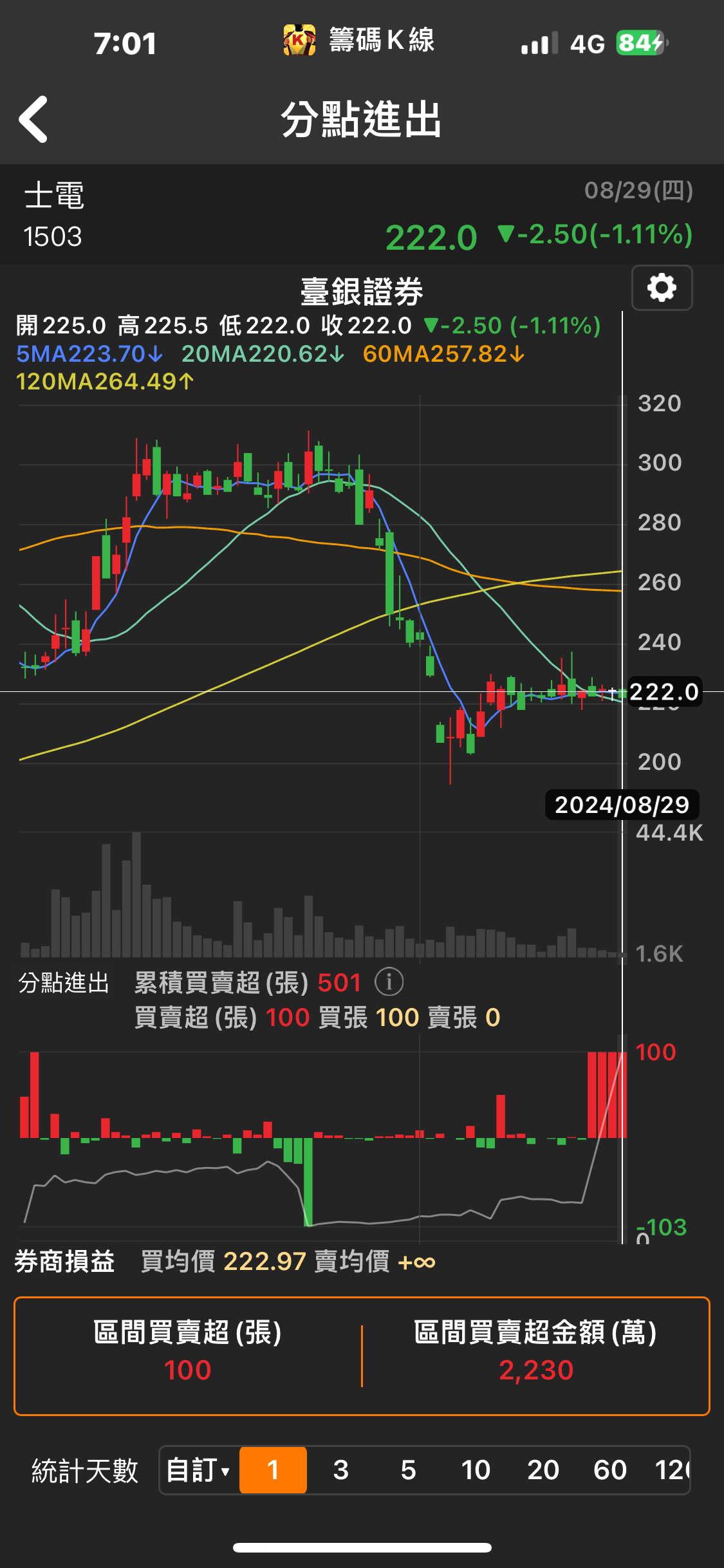Choose 10 days statistics
The width and height of the screenshot is (724, 1568).
pyautogui.click(x=476, y=1470)
